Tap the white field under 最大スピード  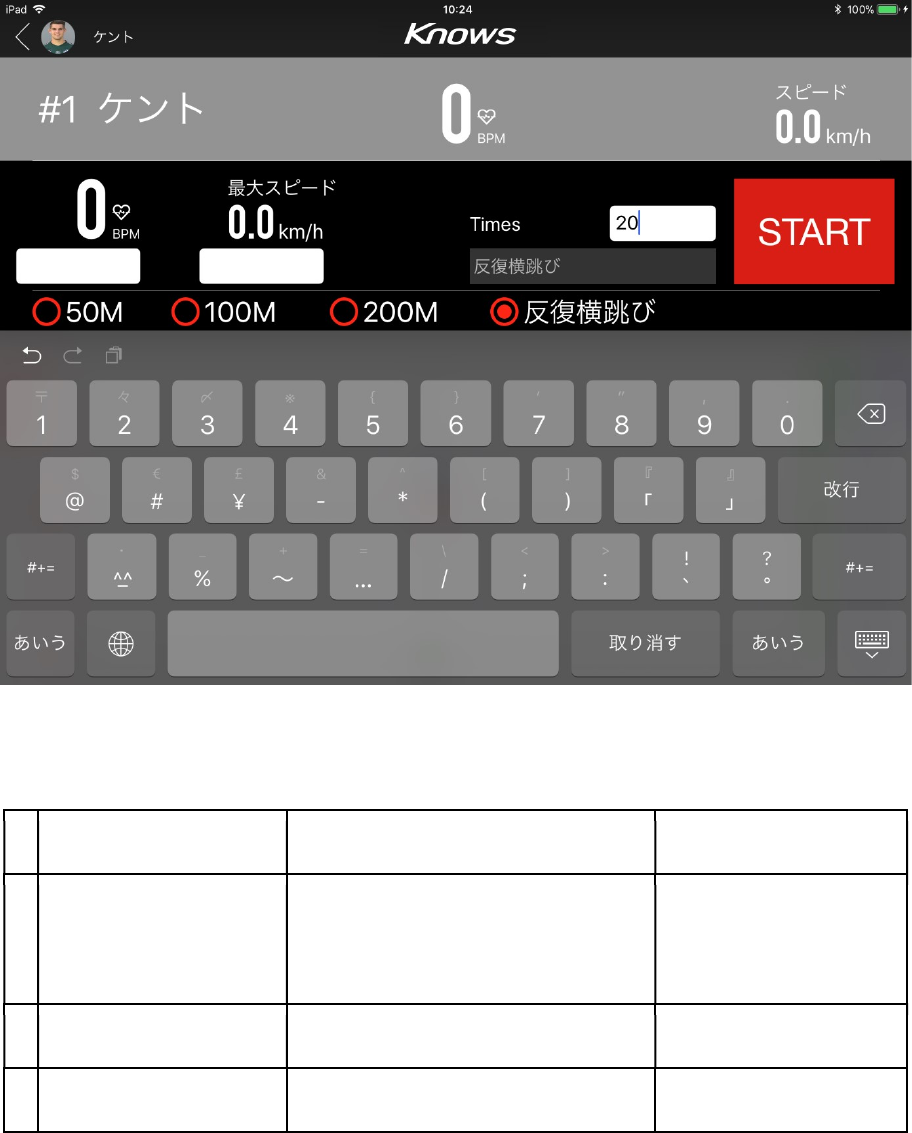tap(262, 266)
